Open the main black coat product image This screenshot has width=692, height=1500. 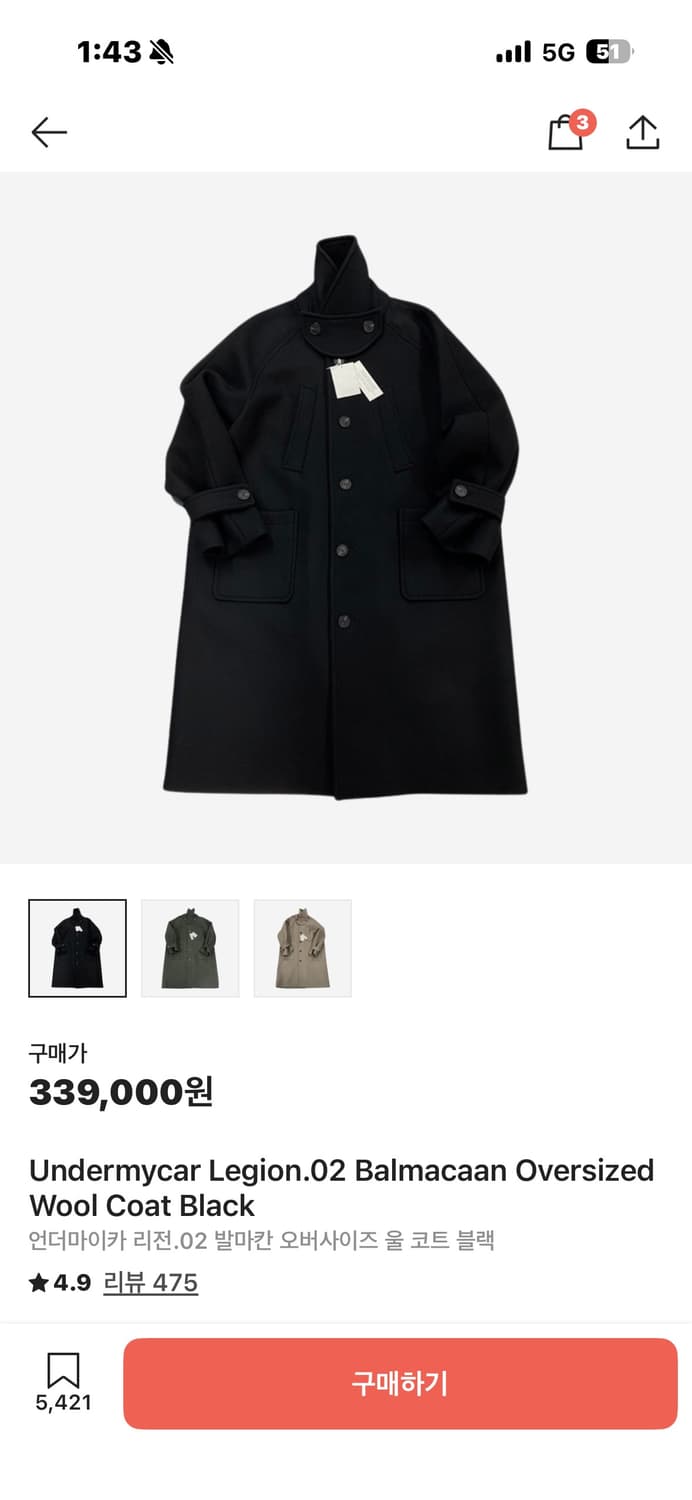[346, 517]
